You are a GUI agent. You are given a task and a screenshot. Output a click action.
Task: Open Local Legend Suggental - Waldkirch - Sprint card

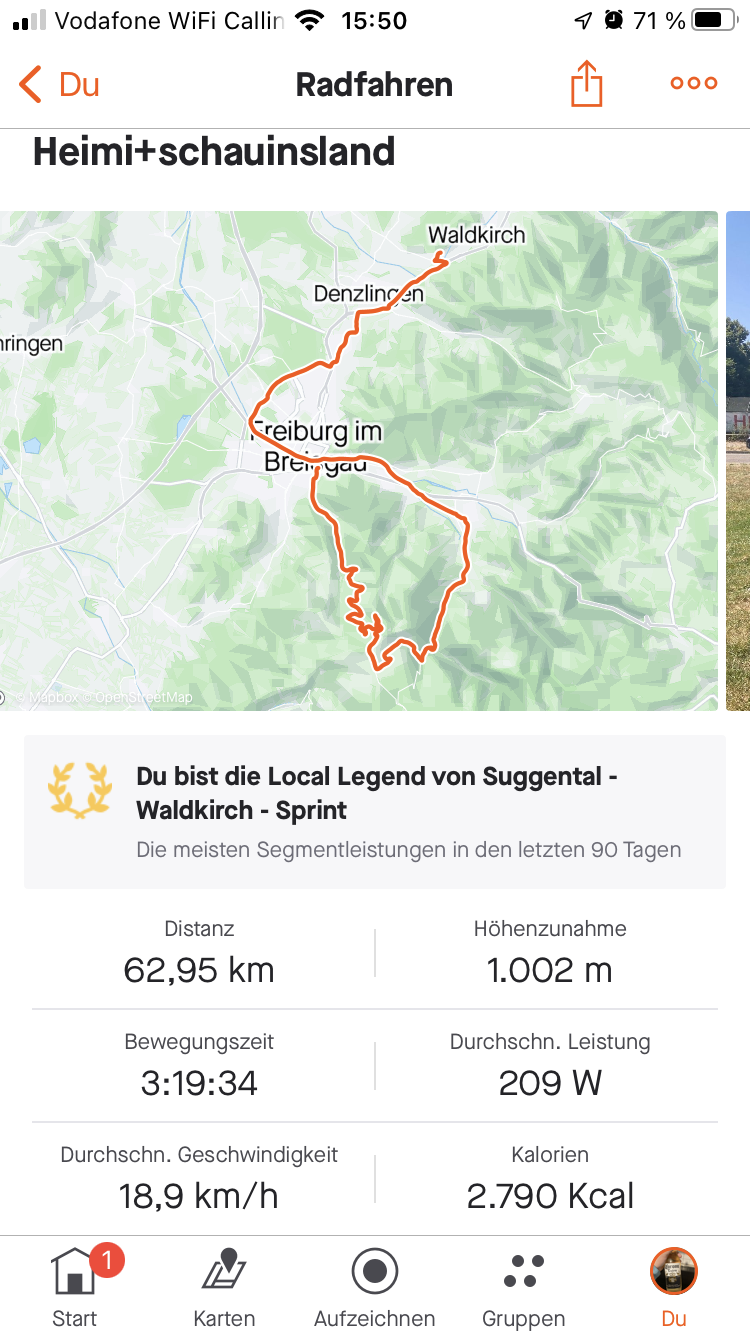click(x=375, y=812)
